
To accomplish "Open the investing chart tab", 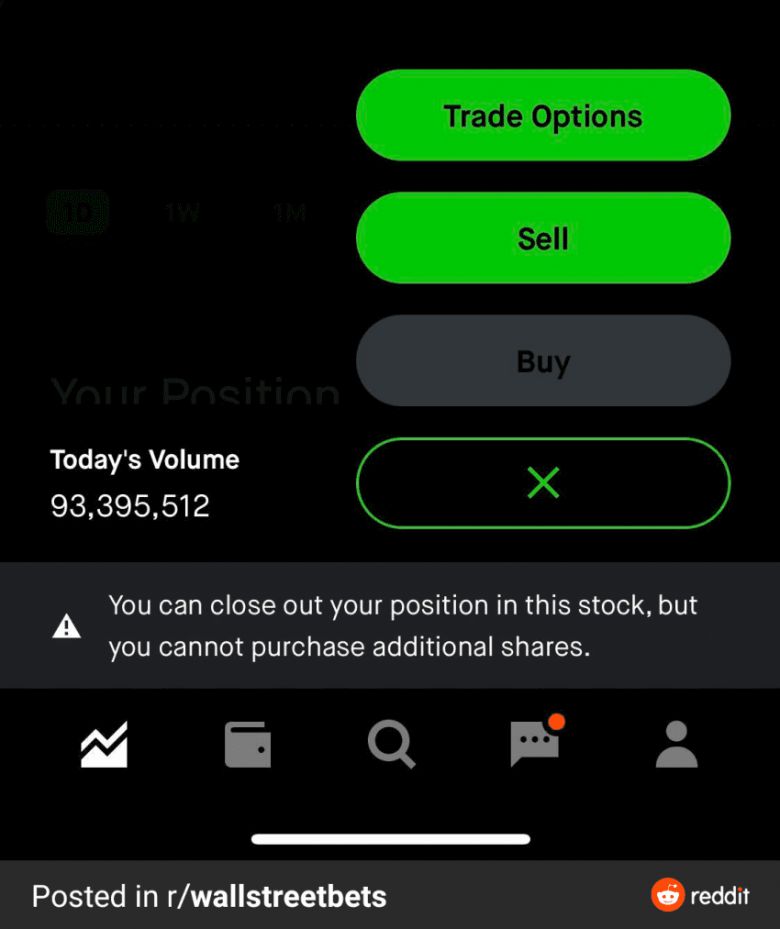I will click(x=104, y=745).
